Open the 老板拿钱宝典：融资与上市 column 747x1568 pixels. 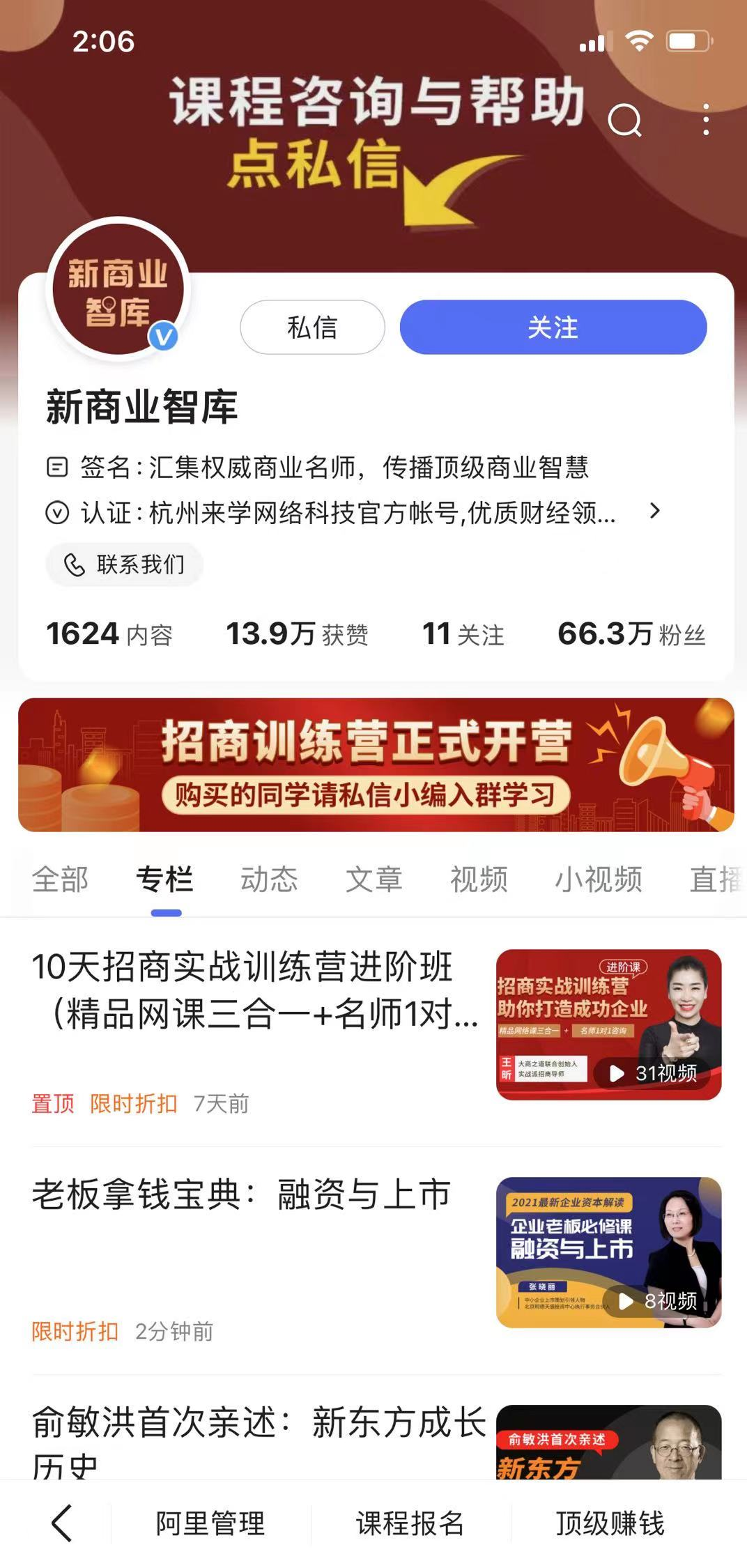click(241, 1194)
